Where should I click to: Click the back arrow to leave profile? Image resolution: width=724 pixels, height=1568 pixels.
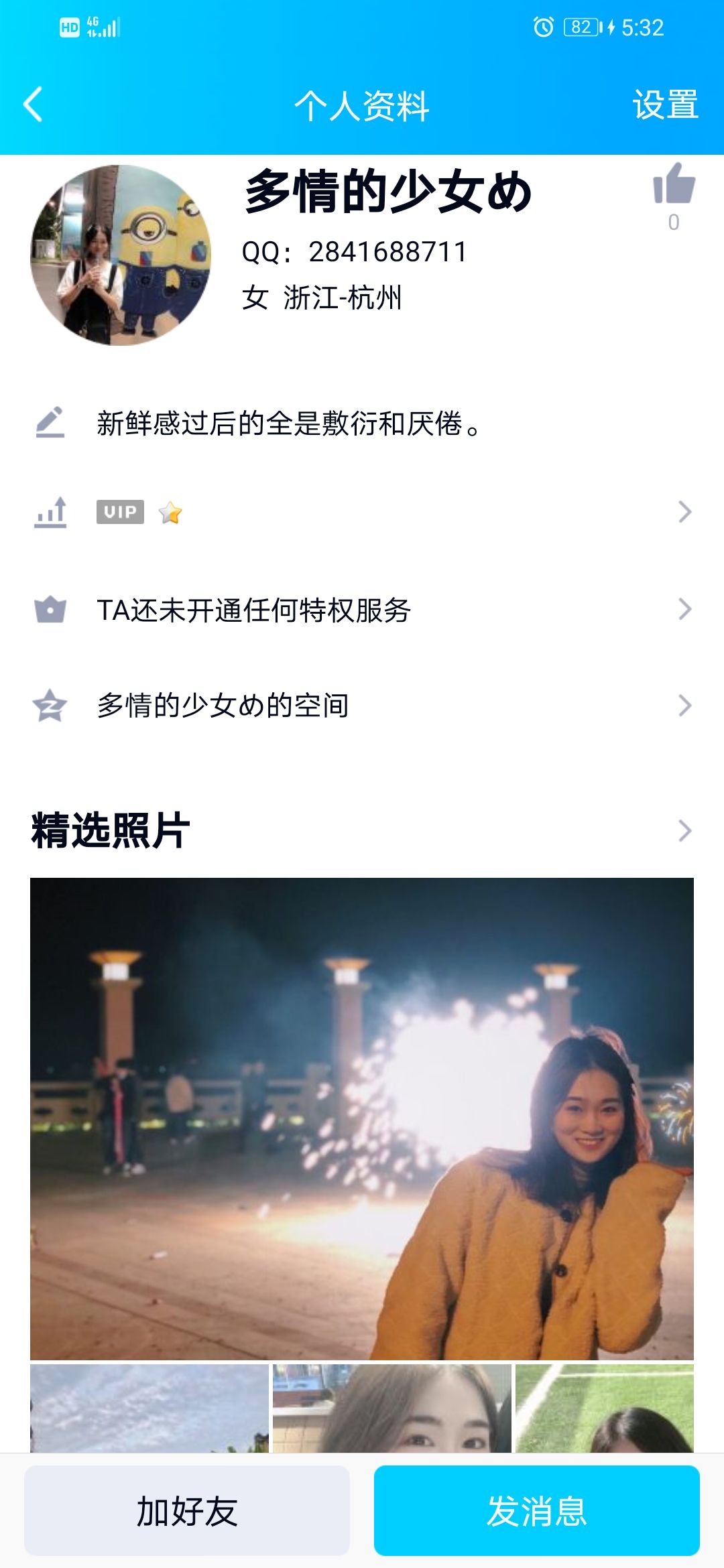[32, 105]
